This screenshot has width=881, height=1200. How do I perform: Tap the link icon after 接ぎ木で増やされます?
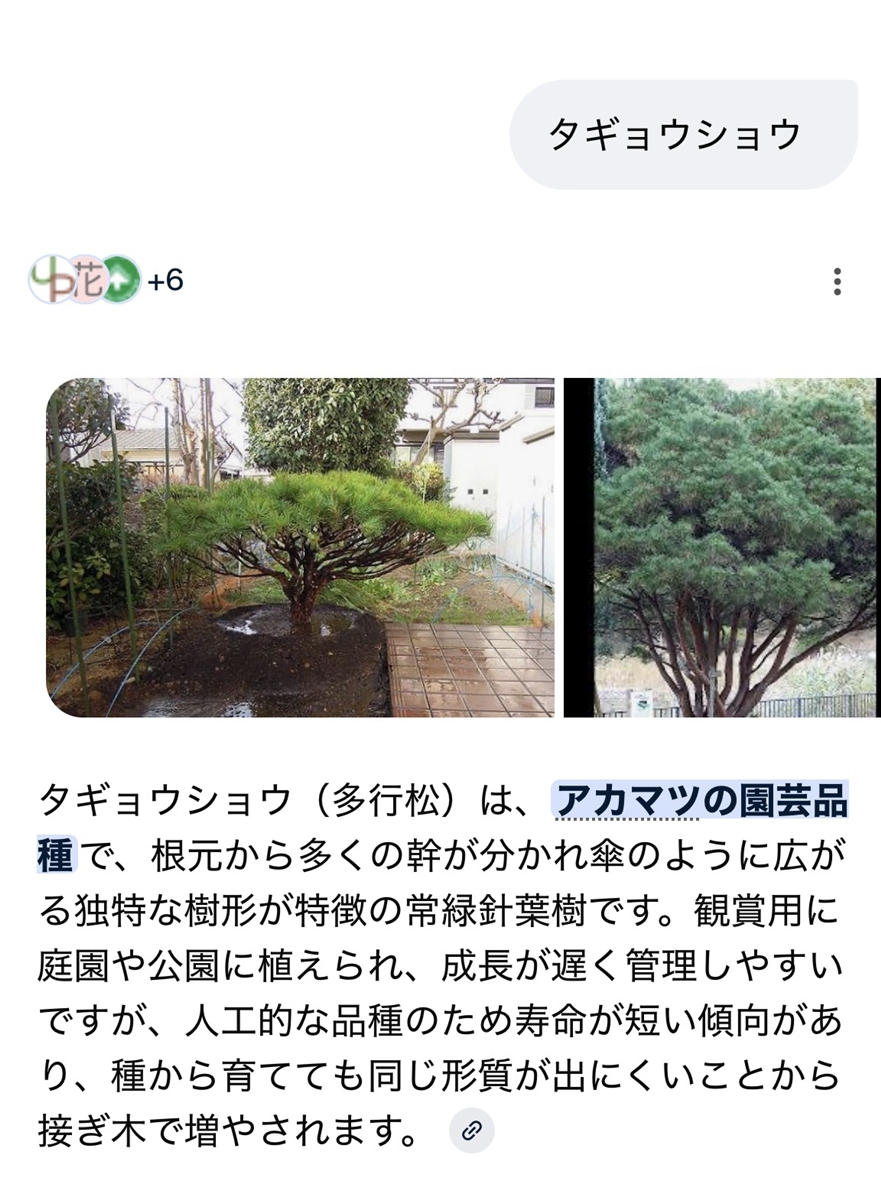pyautogui.click(x=472, y=1131)
